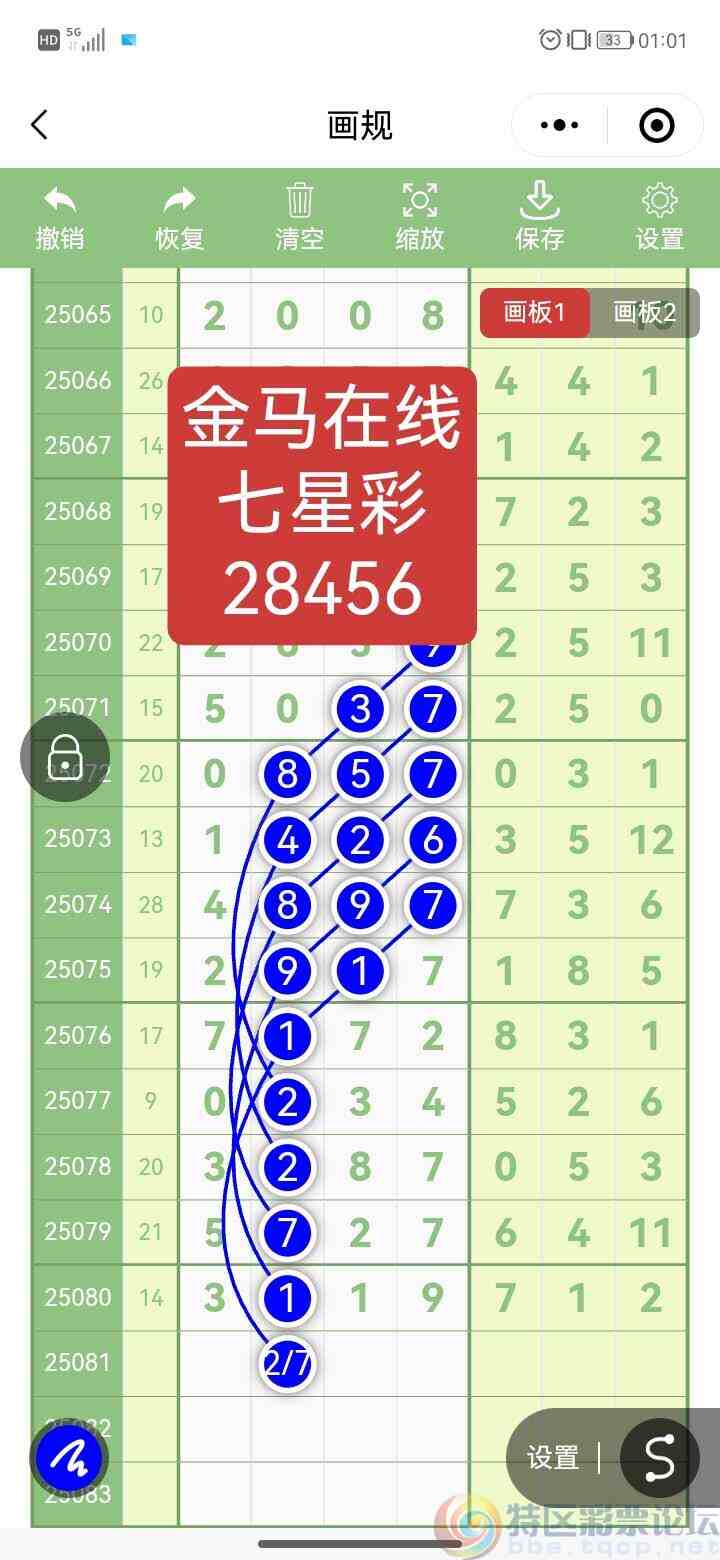
Task: Tap the alarm clock icon in the status bar
Action: point(548,40)
